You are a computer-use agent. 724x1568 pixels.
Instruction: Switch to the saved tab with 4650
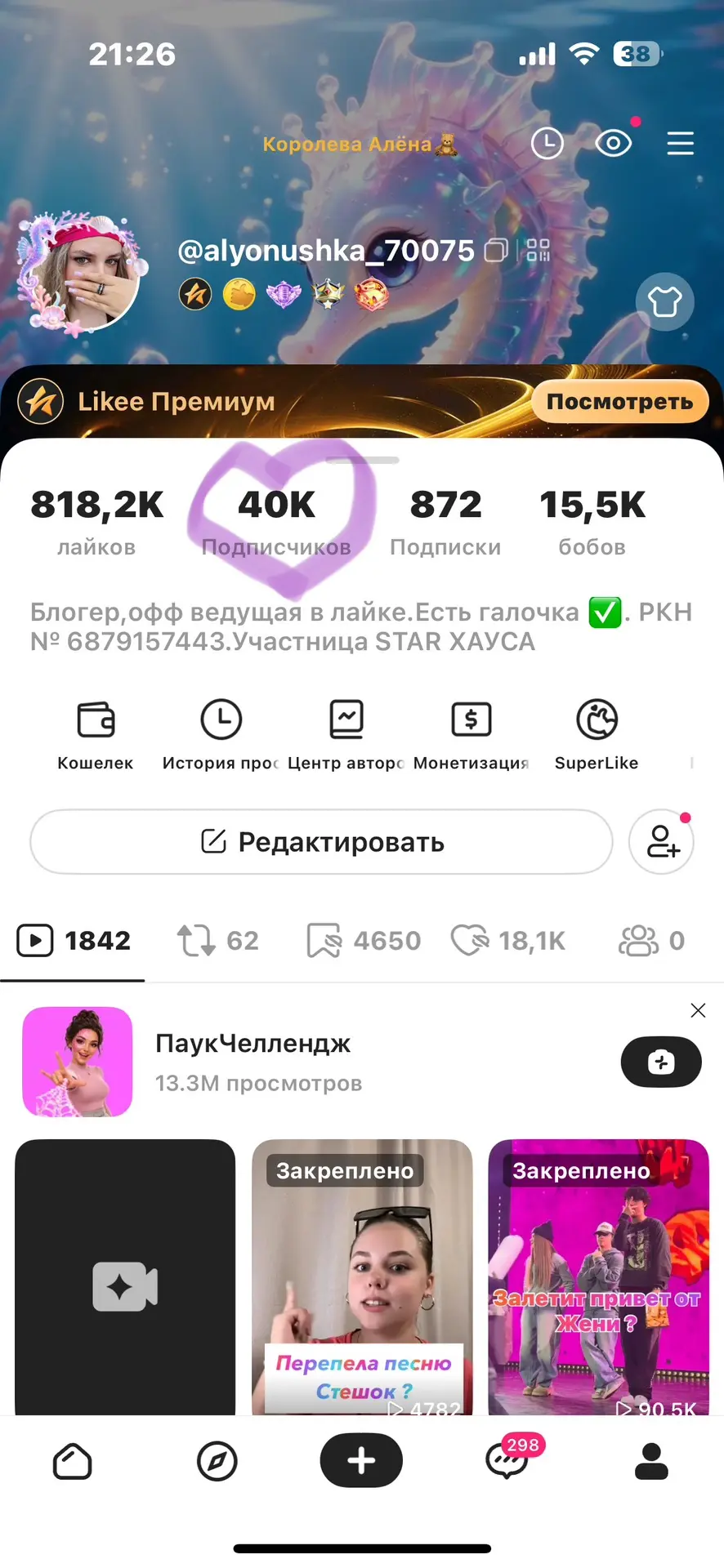point(364,941)
